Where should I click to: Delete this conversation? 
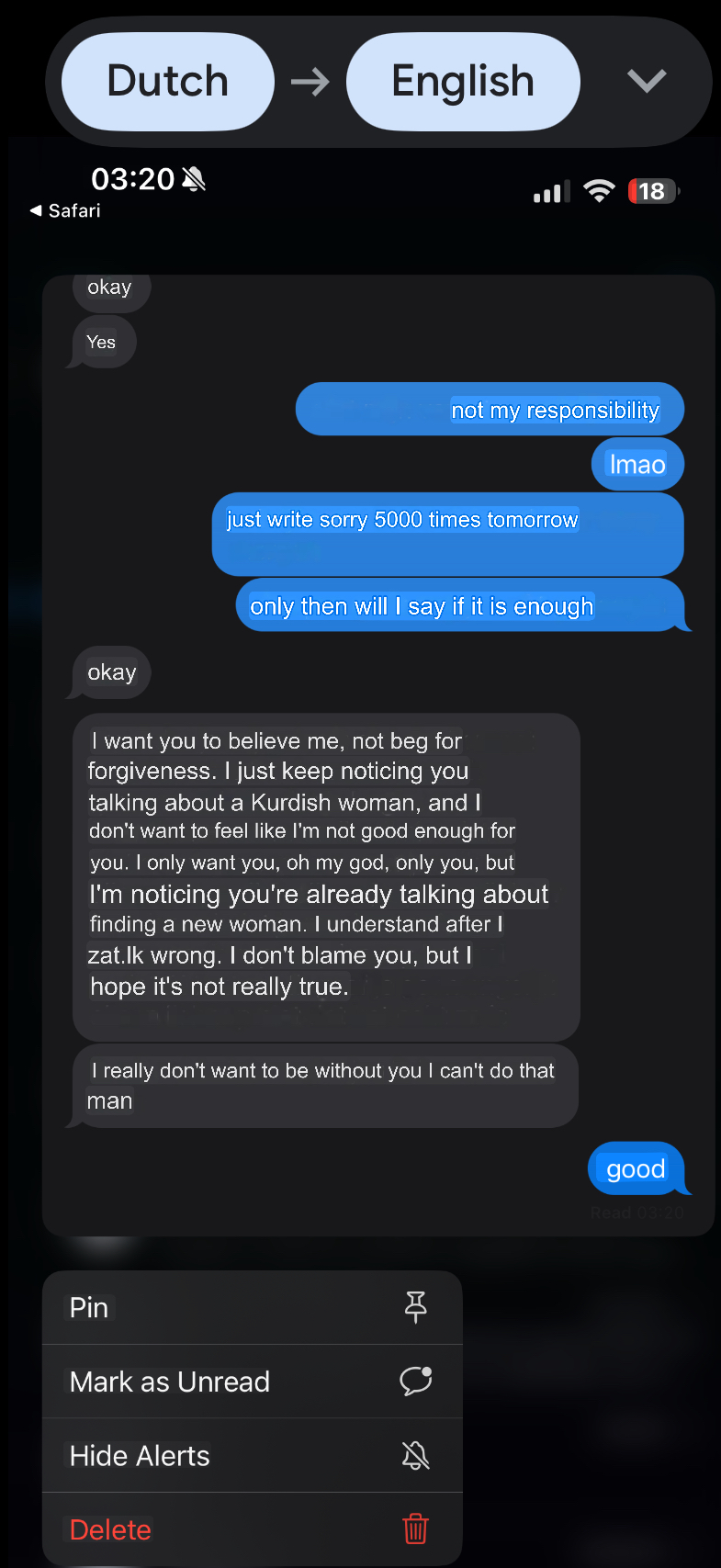pos(252,1529)
